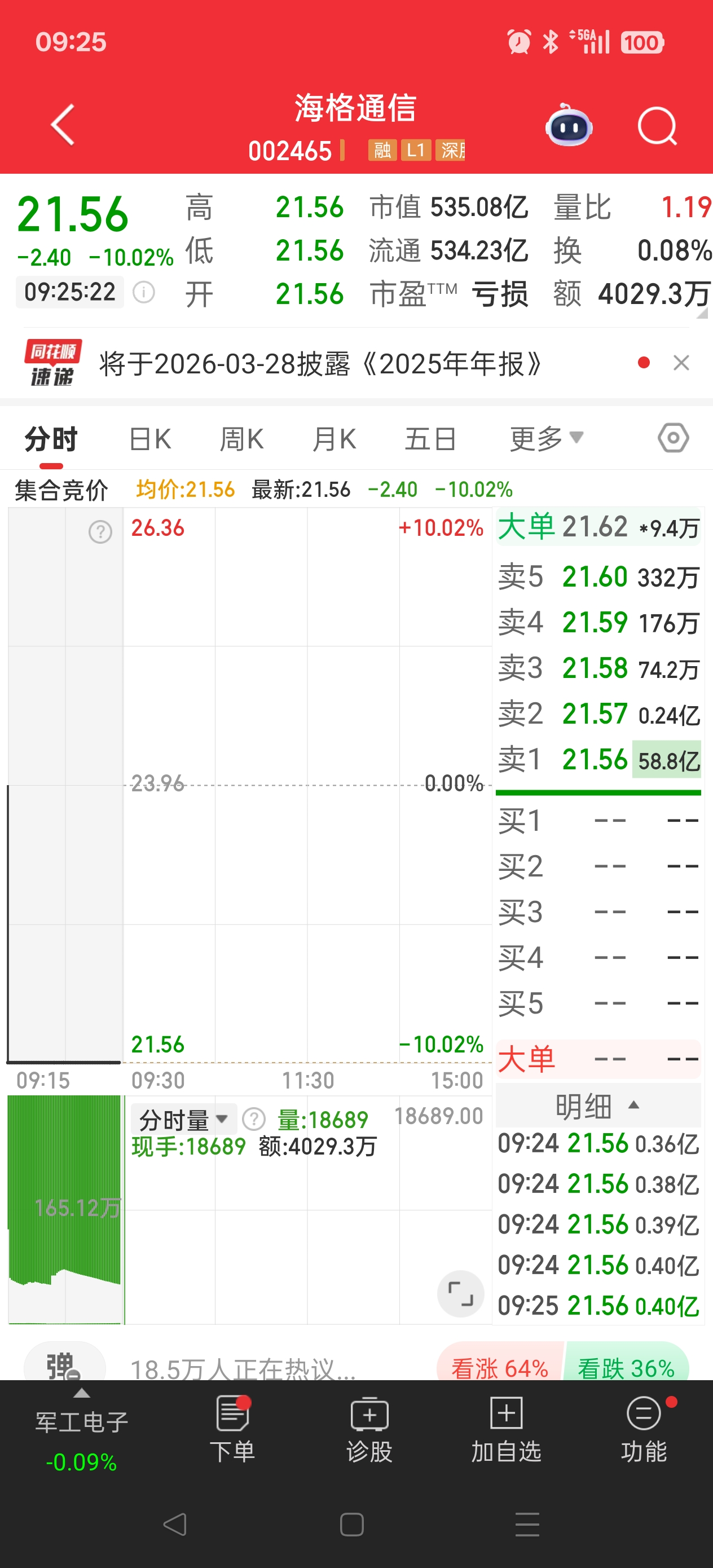Vote 看跌 bearish
Screen dimensions: 713x1568
click(626, 1367)
